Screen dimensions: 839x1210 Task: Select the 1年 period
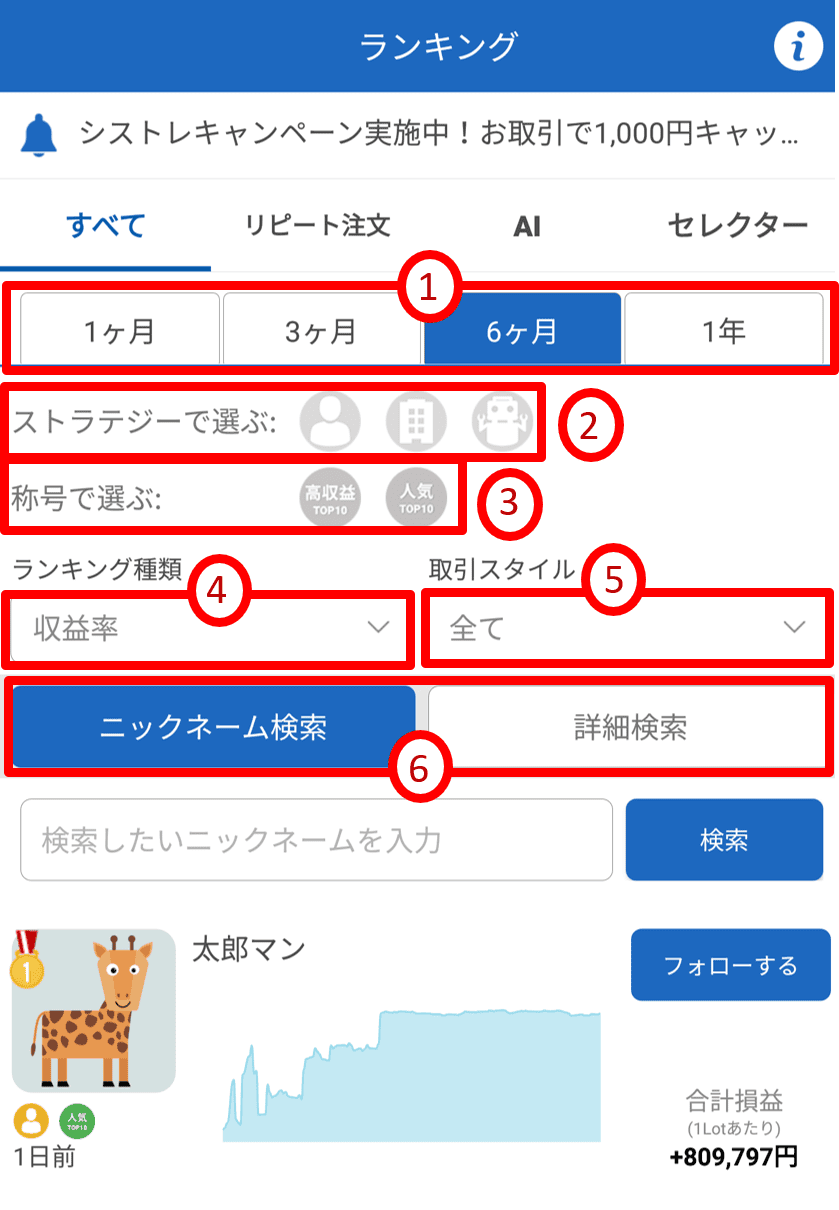pos(724,330)
